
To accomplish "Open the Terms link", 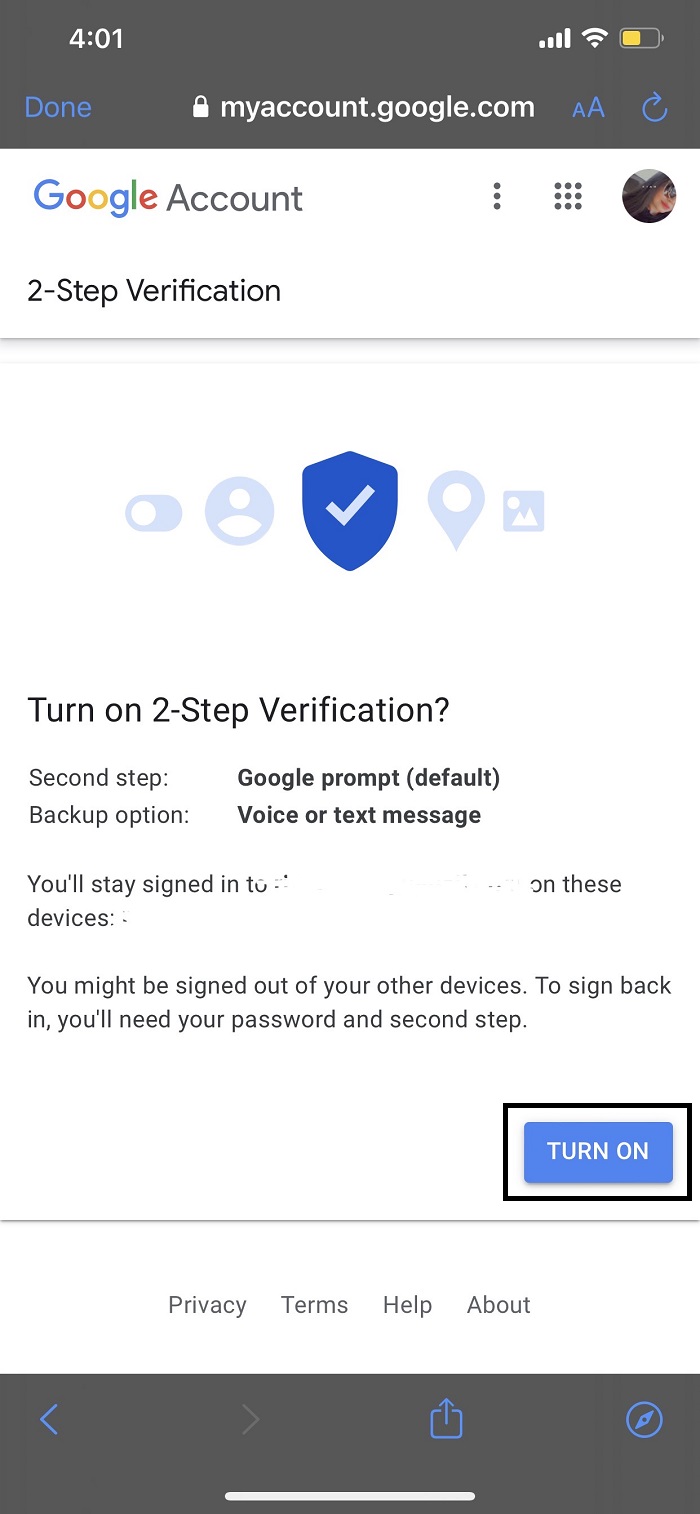I will 314,1305.
